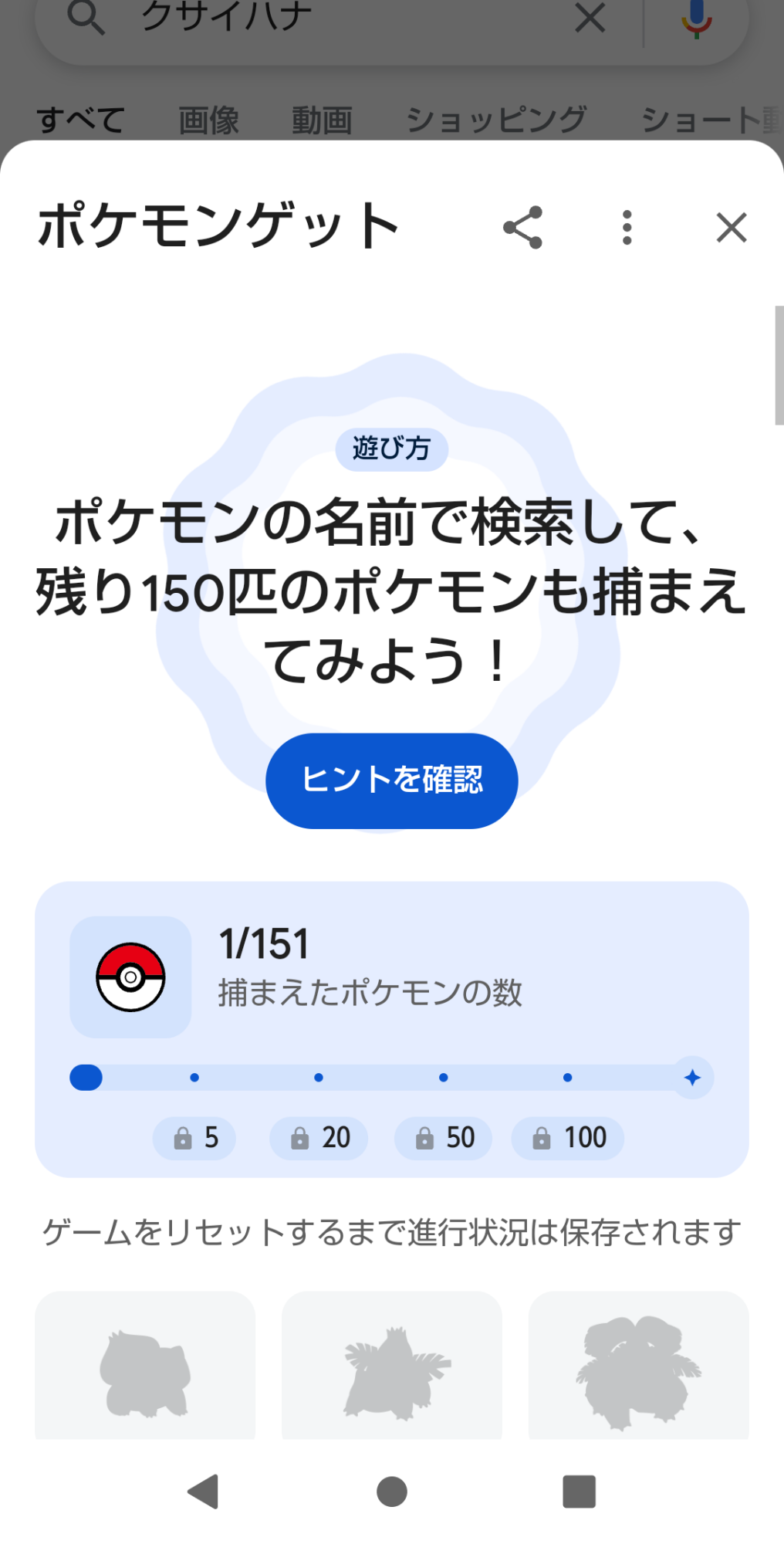
Task: Go to the home screen
Action: point(392,1492)
